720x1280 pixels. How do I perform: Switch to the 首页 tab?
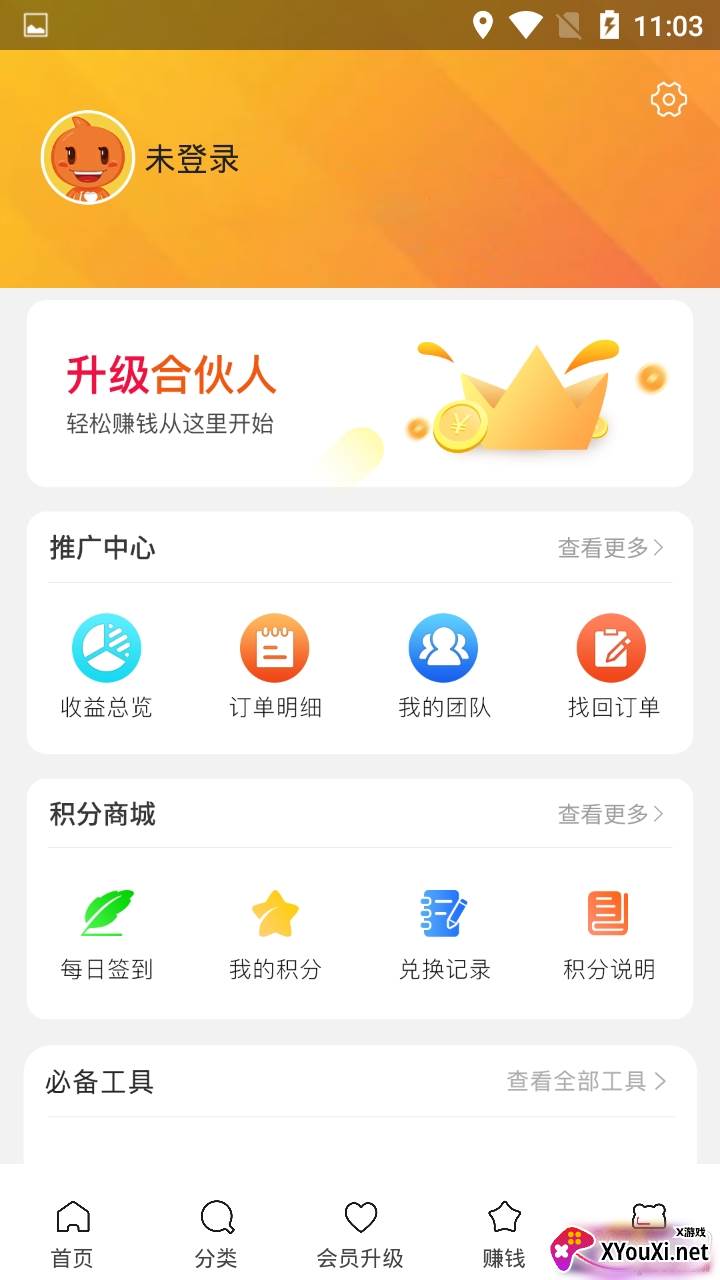pos(72,1233)
